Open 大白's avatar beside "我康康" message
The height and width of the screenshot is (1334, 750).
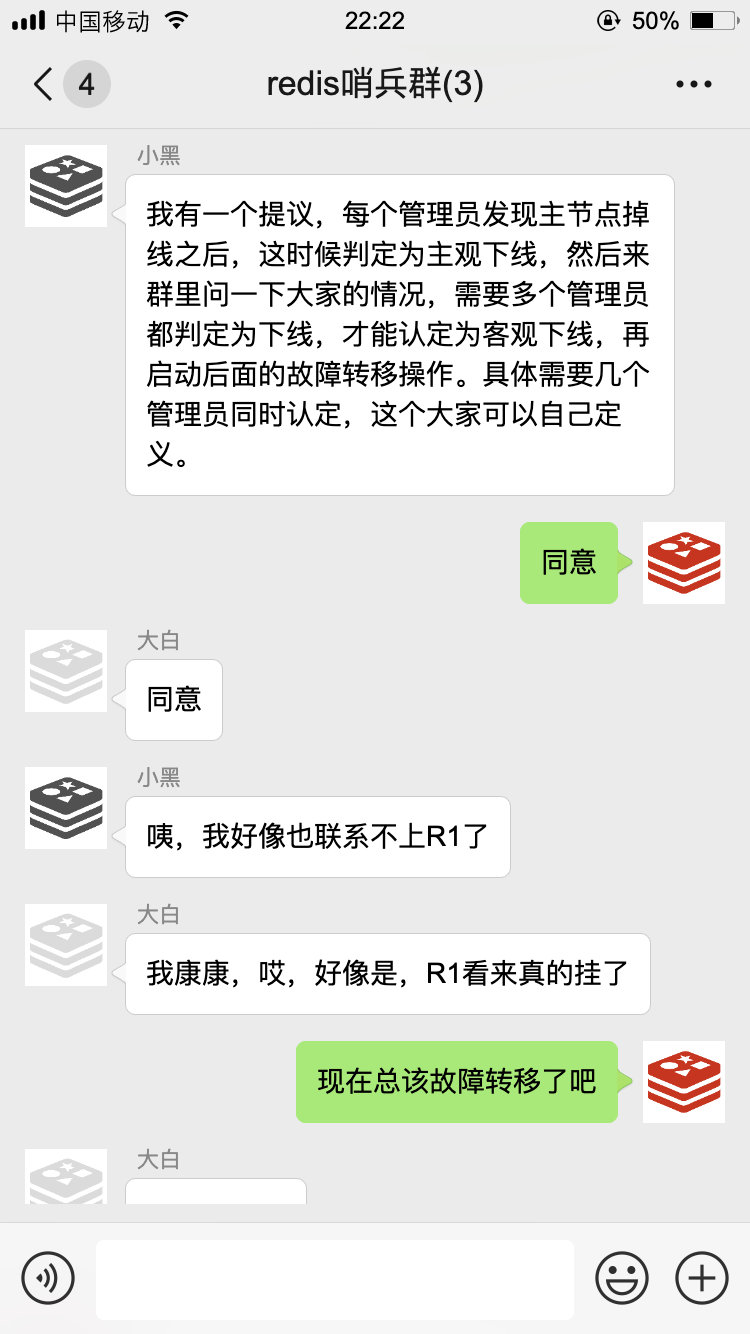66,945
